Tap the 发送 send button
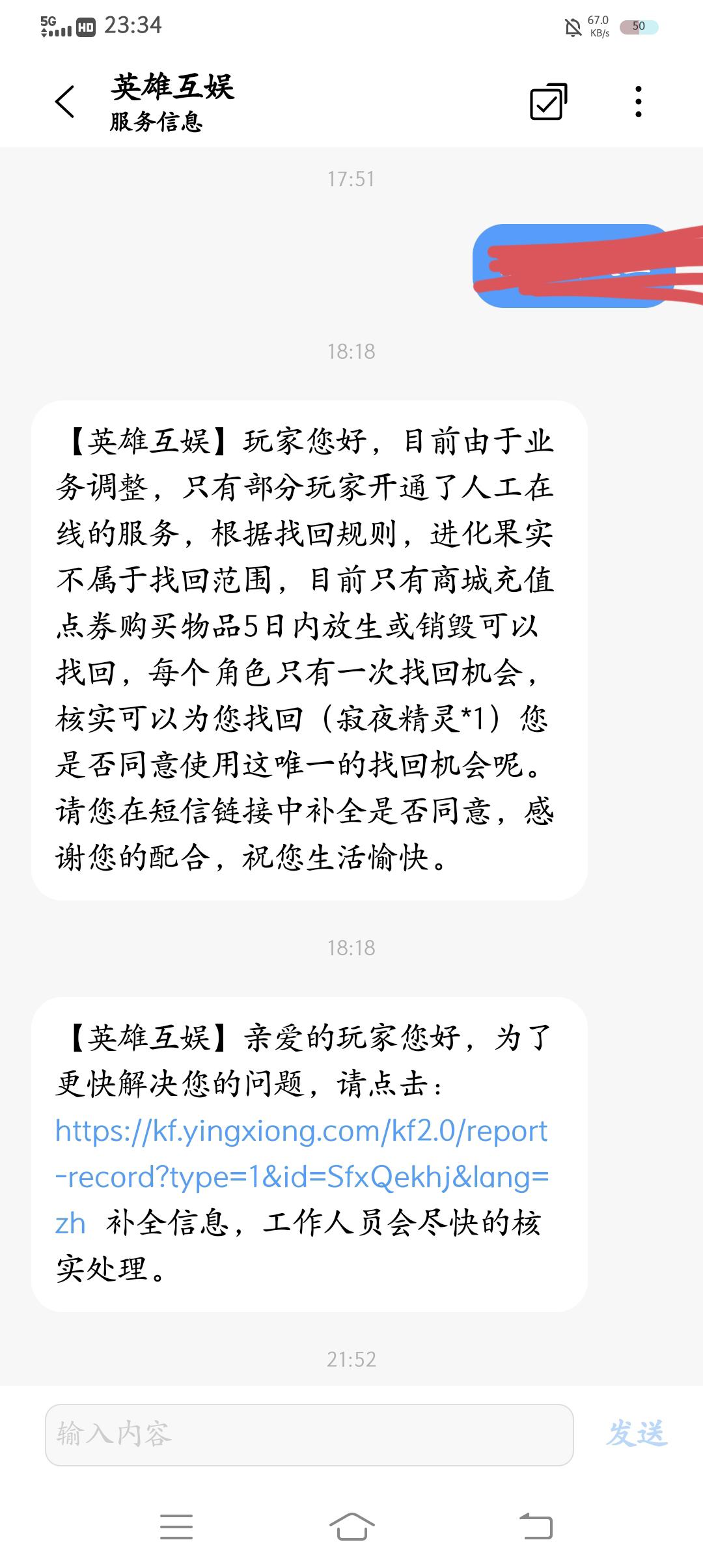The width and height of the screenshot is (703, 1568). tap(637, 1435)
